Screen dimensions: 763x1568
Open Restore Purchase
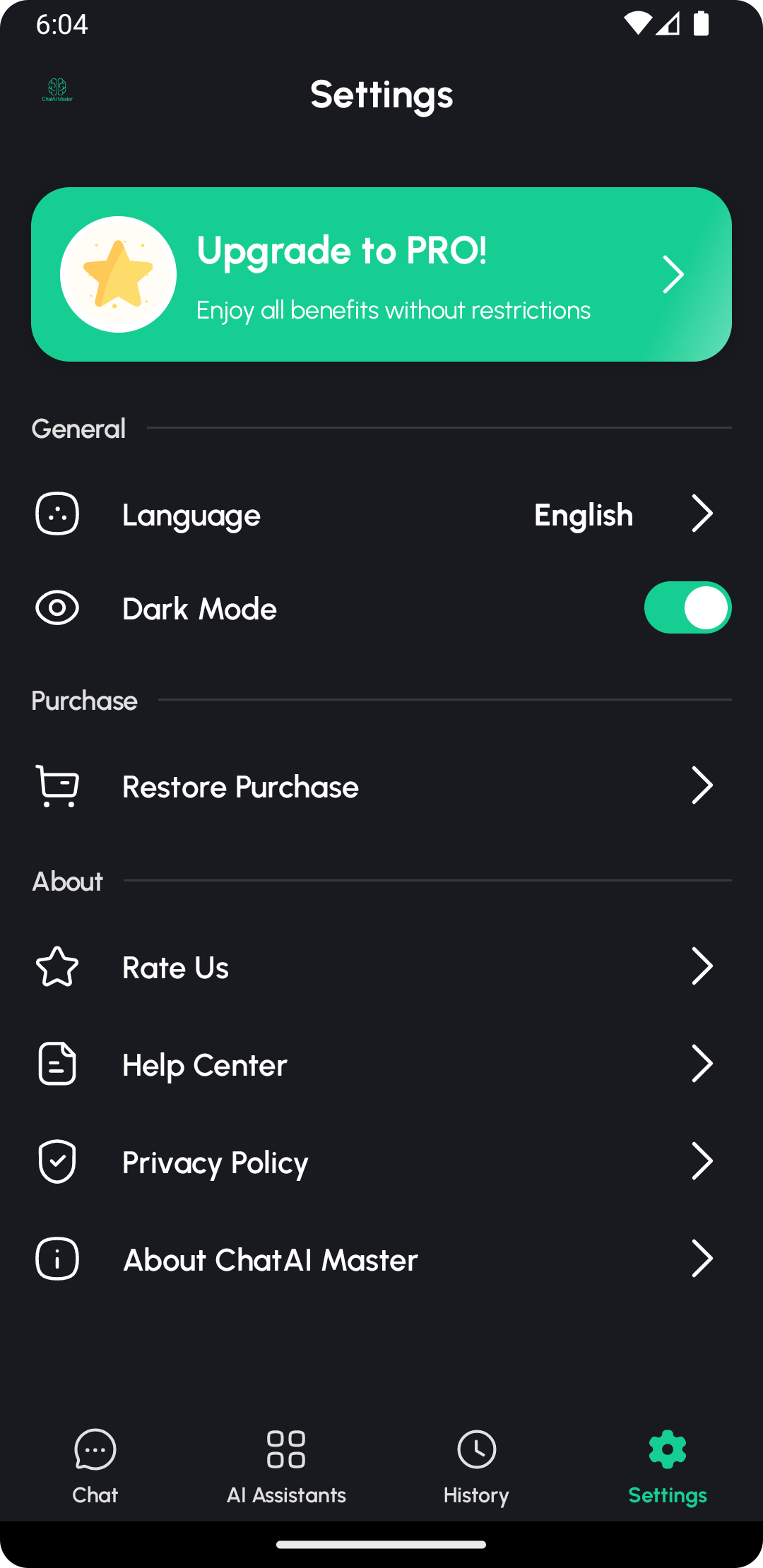[381, 786]
